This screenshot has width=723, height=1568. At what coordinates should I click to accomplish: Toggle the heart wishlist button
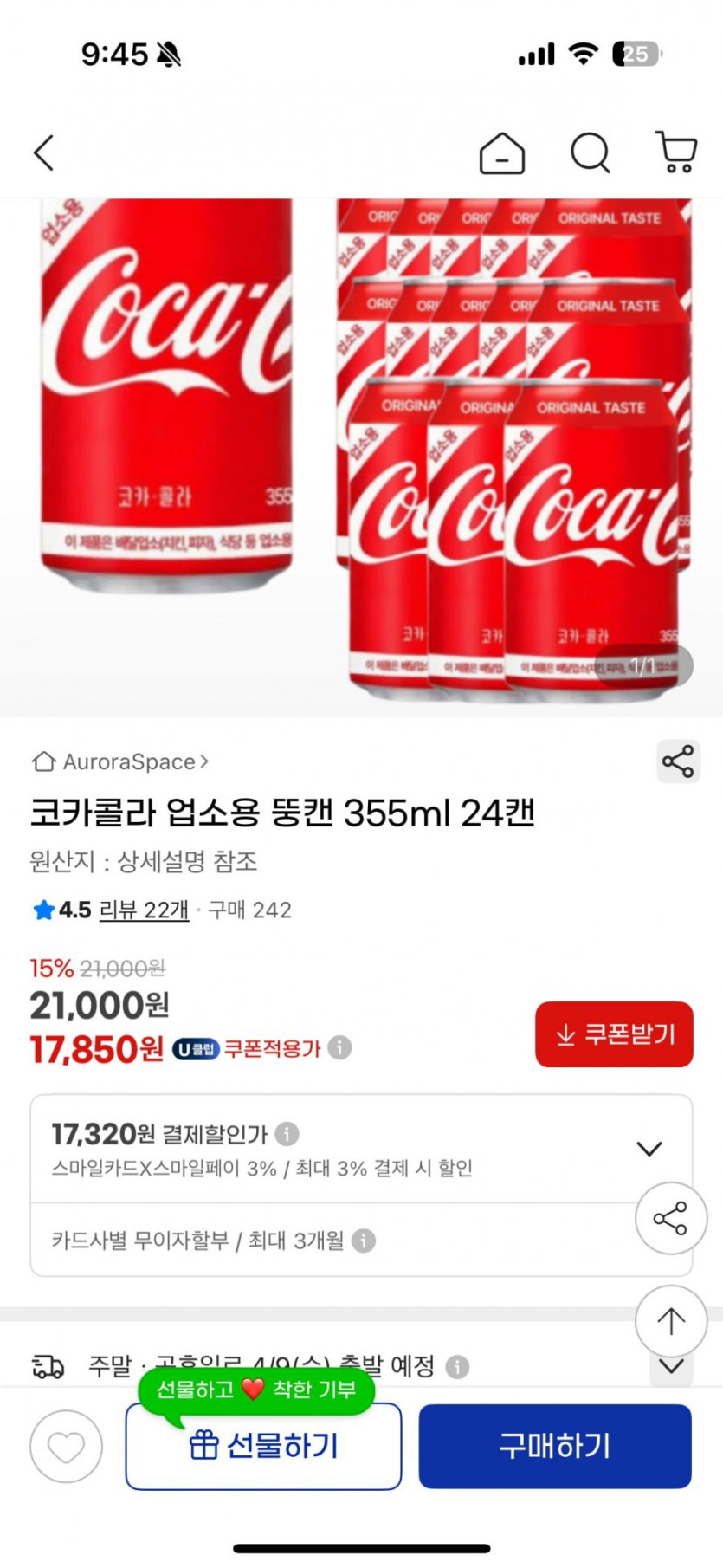click(x=65, y=1447)
